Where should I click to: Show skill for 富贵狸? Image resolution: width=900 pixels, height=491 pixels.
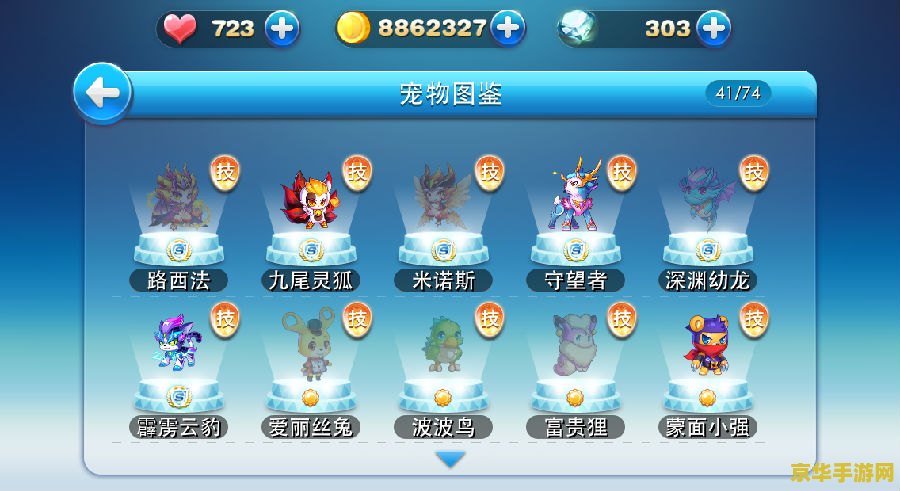(622, 320)
